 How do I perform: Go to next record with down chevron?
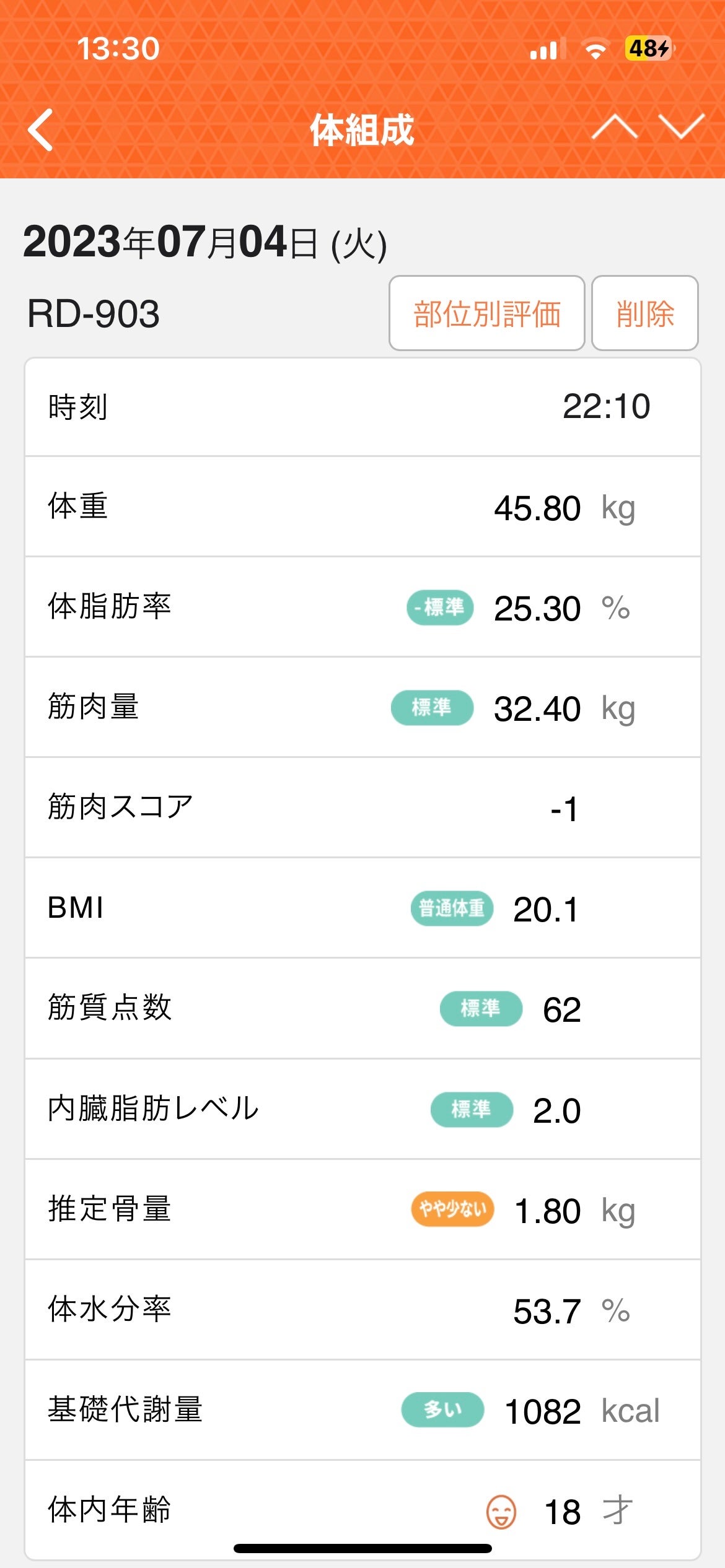[682, 128]
